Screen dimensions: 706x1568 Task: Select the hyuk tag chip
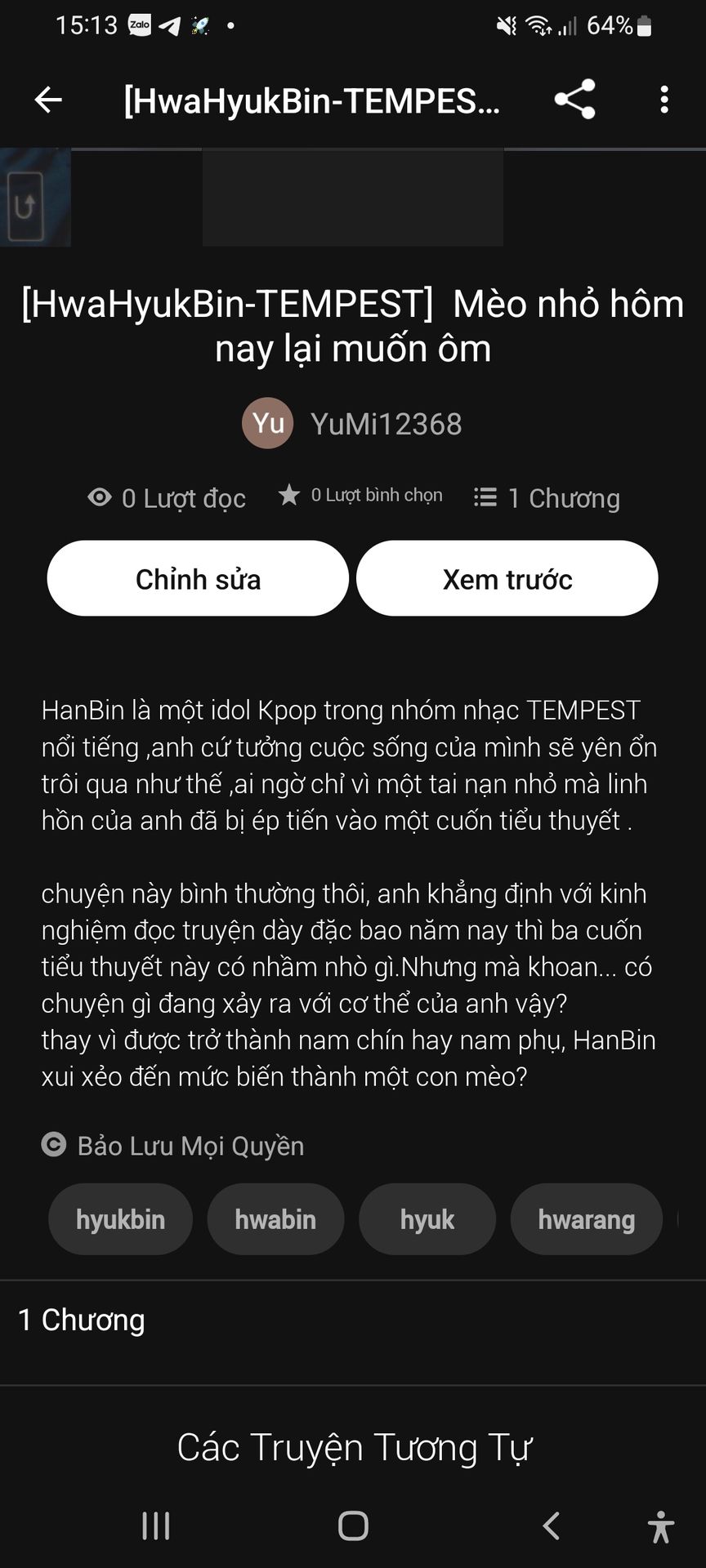coord(427,1219)
